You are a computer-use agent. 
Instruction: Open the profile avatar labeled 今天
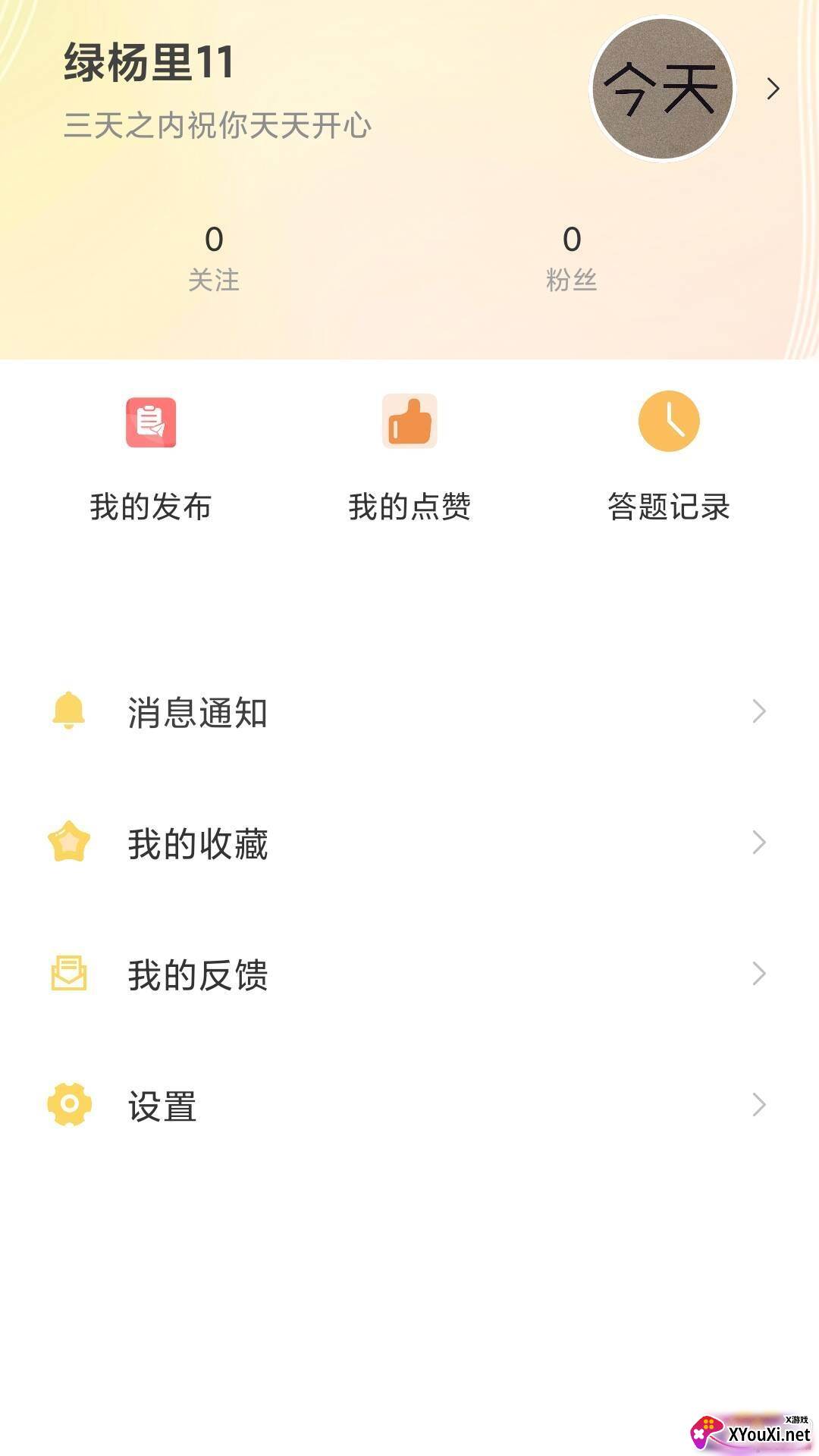[x=663, y=89]
